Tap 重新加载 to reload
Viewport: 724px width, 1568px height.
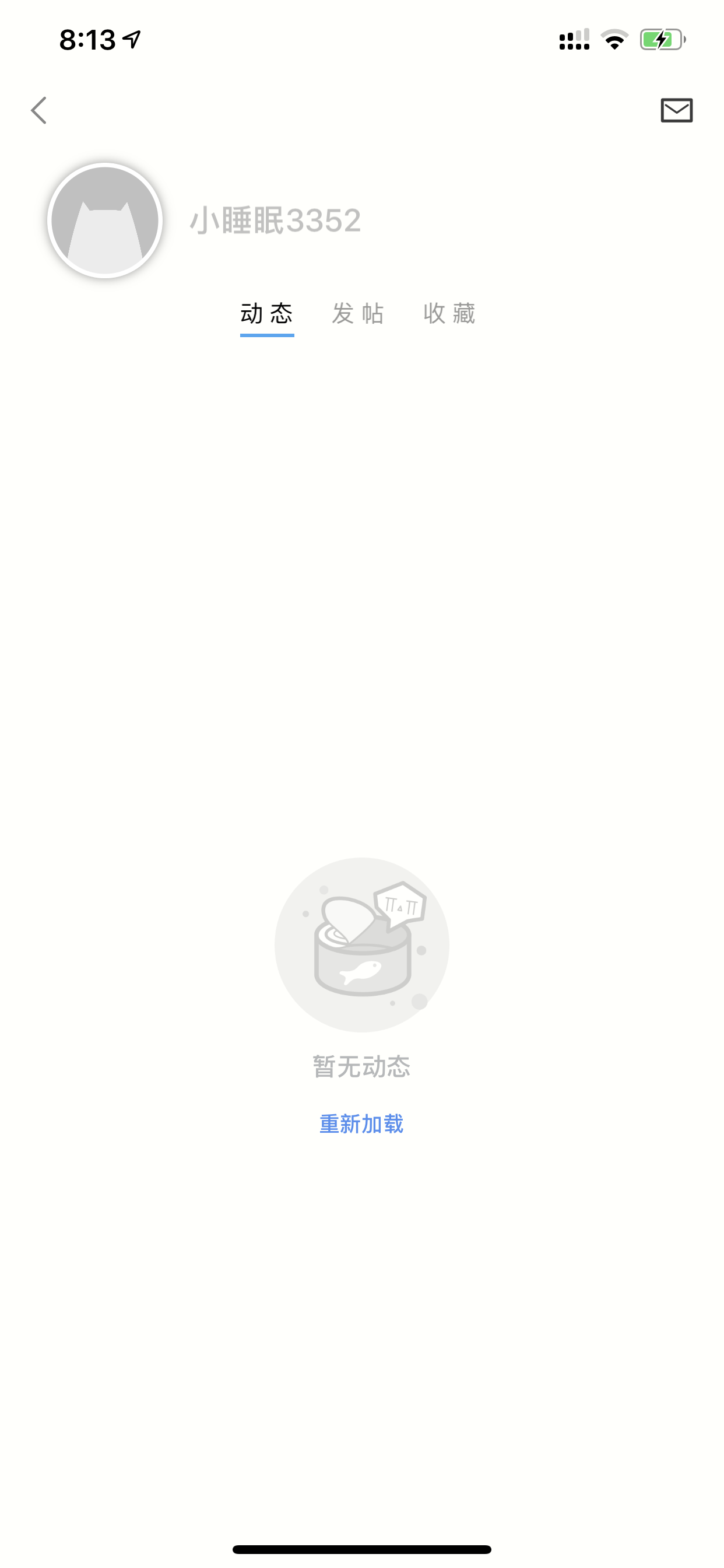point(361,1123)
